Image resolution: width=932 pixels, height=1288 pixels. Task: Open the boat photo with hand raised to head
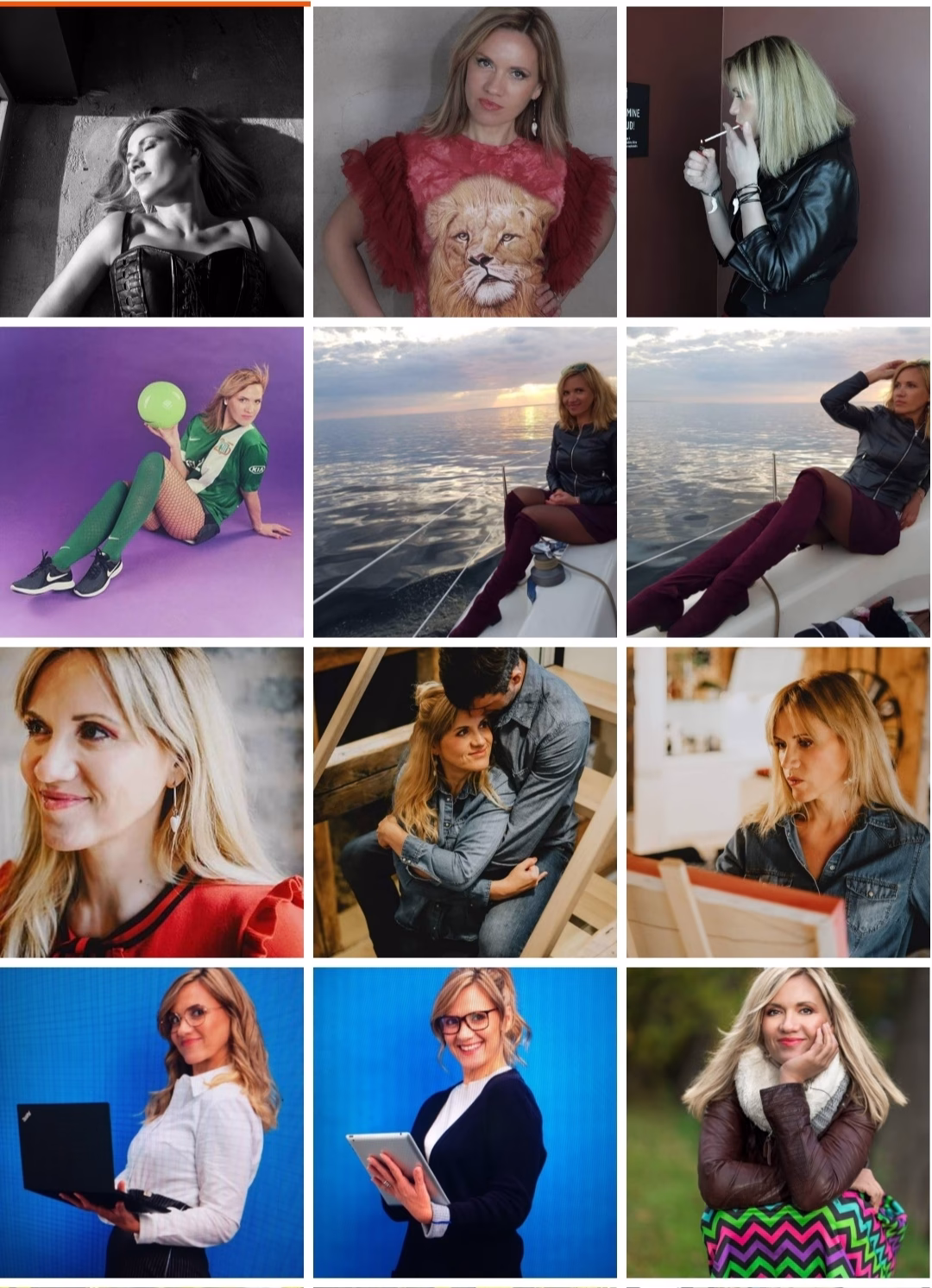[x=778, y=482]
